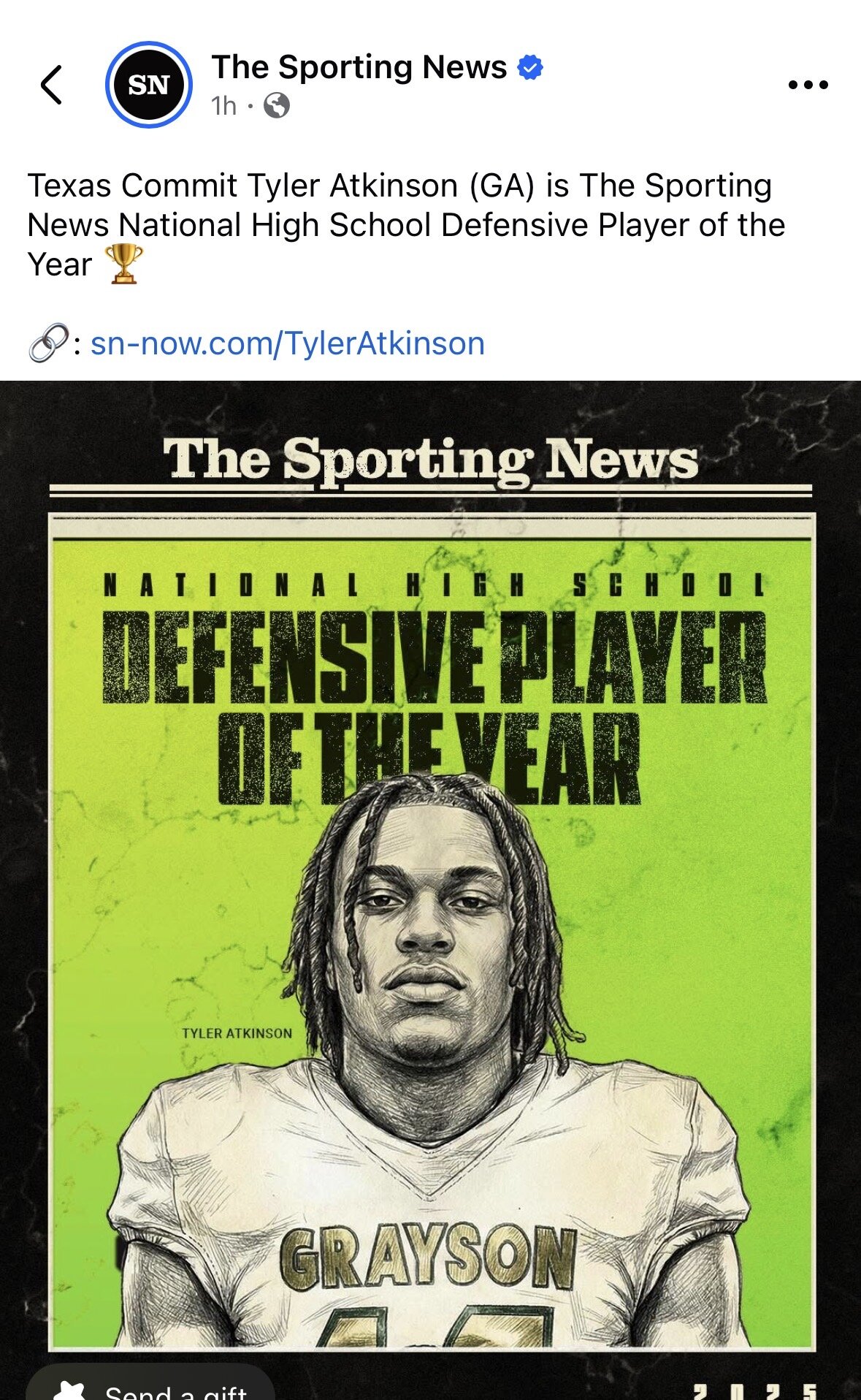Open the sn-now.com/TylerAtkinson link
The image size is (861, 1400).
287,343
